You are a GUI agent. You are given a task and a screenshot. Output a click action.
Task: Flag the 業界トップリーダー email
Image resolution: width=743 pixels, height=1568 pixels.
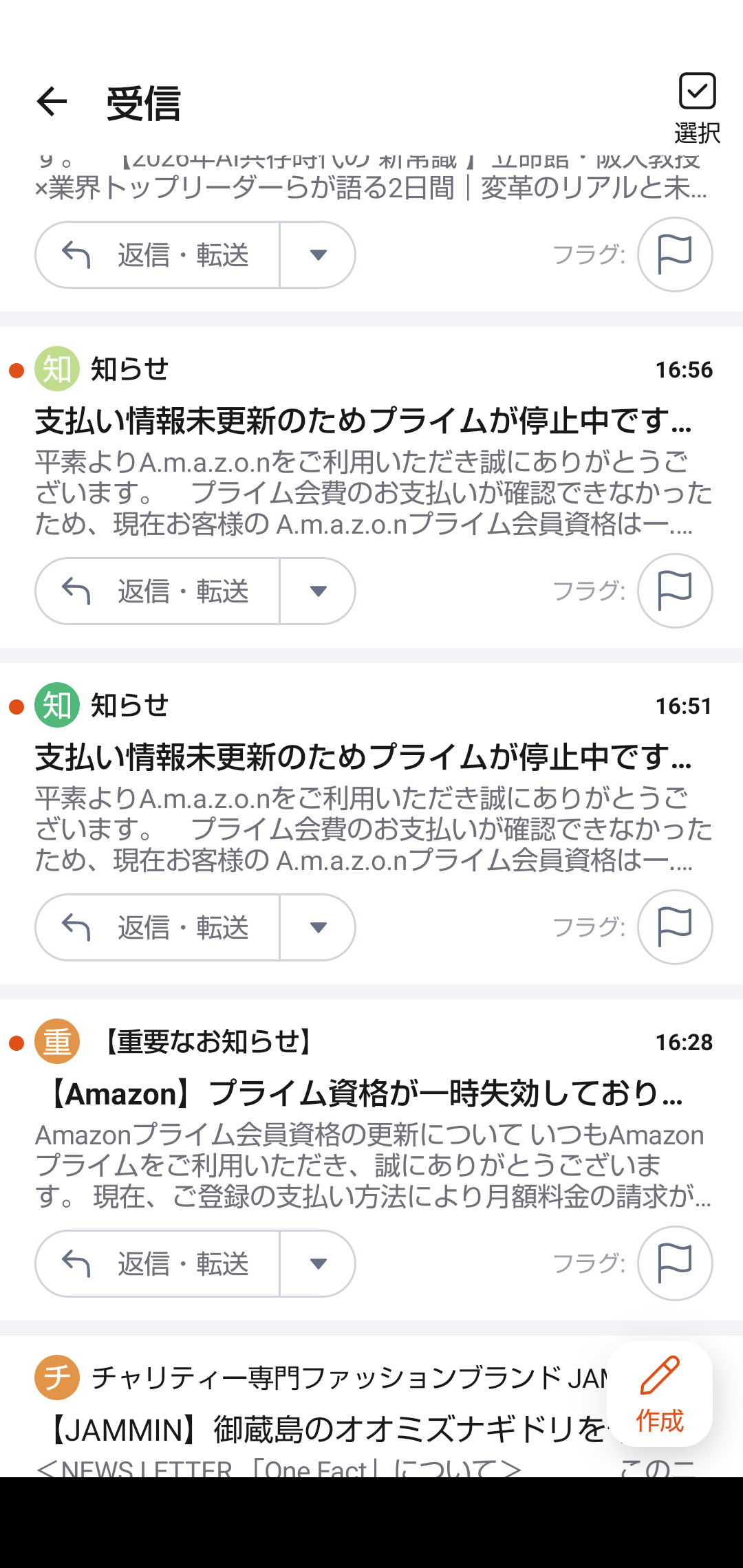(x=674, y=254)
